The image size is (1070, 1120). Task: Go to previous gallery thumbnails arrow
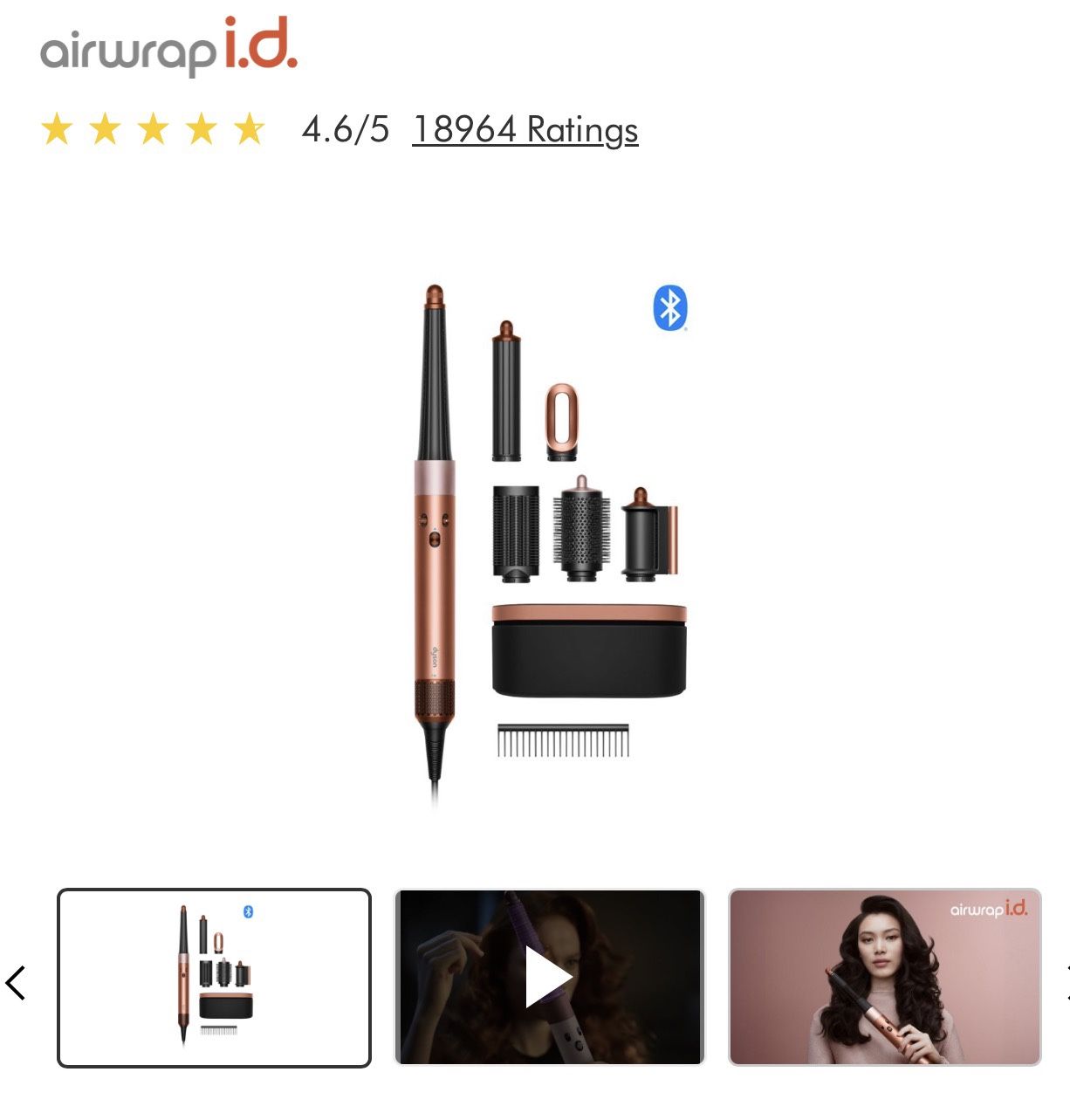click(x=17, y=982)
